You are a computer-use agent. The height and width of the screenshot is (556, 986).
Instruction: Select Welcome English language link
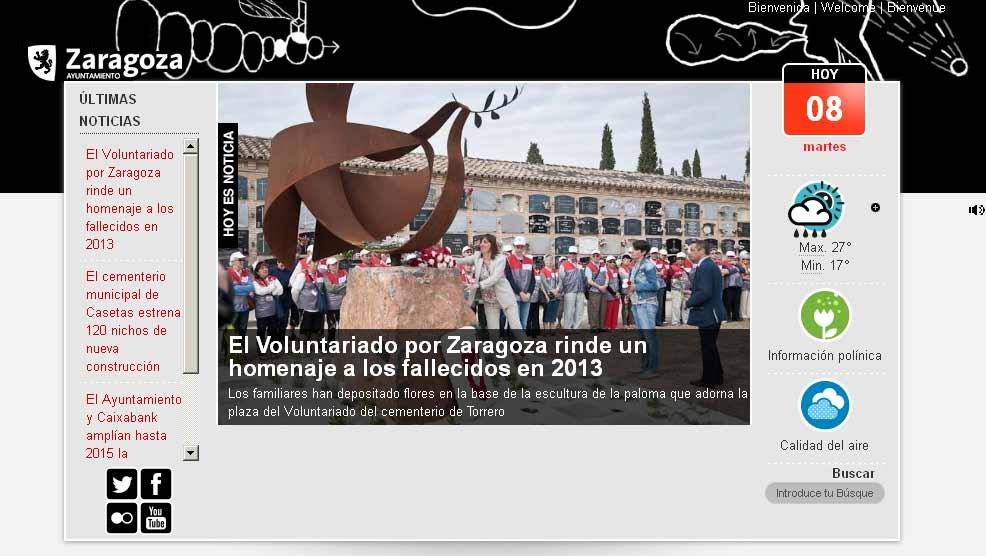click(x=848, y=8)
